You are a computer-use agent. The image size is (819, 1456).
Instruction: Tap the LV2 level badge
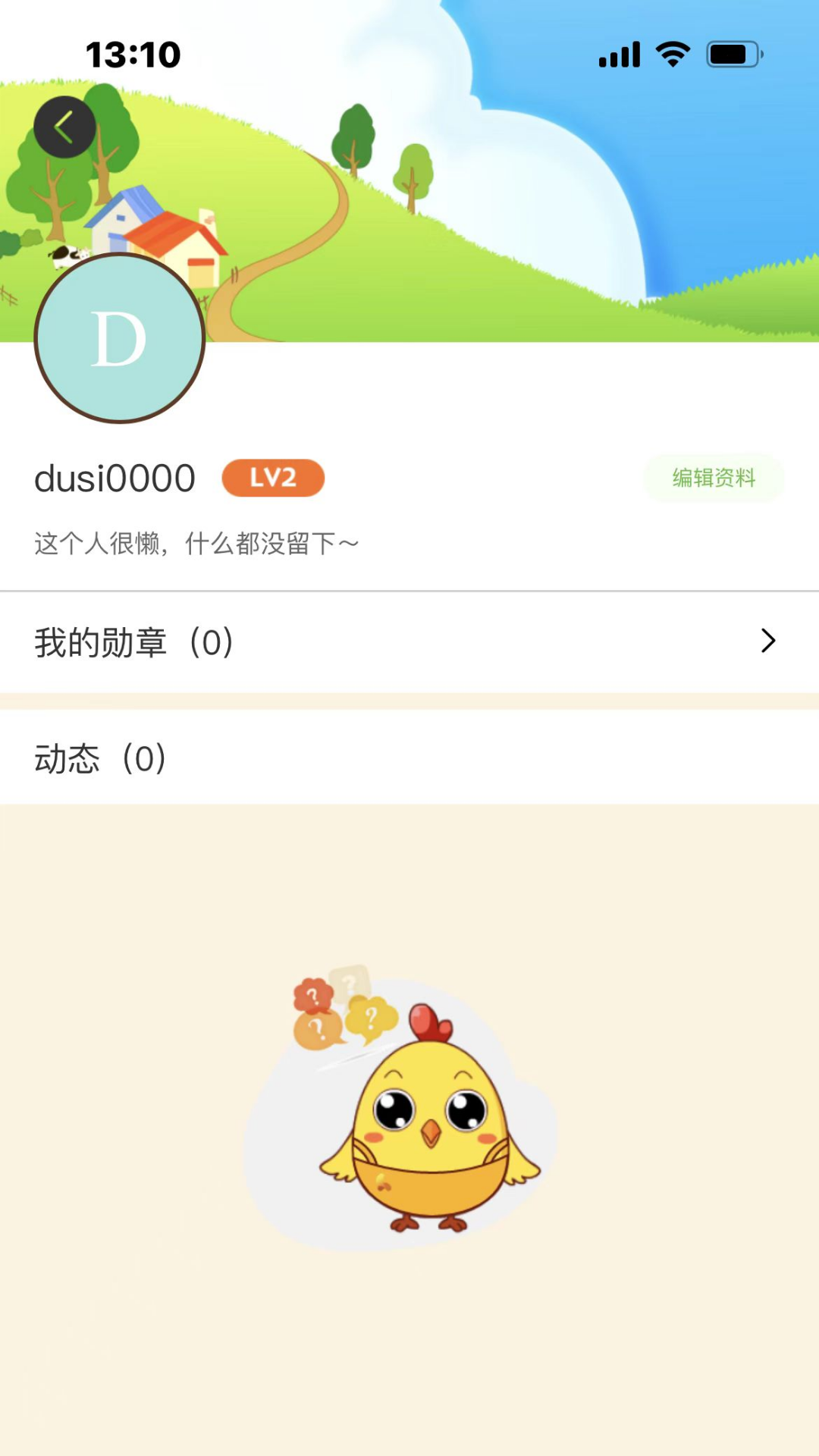point(273,478)
